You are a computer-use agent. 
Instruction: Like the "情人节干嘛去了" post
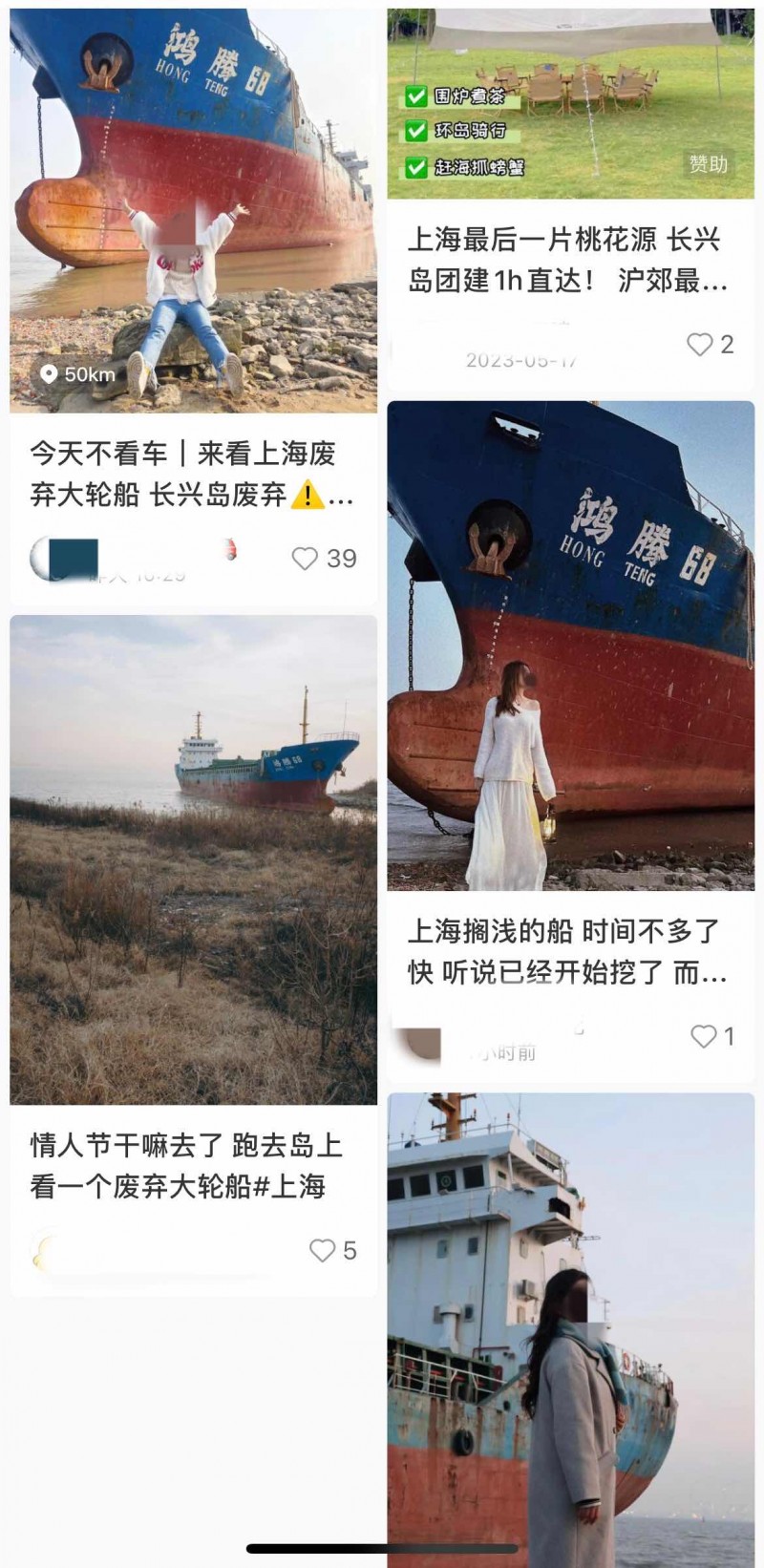coord(323,1250)
